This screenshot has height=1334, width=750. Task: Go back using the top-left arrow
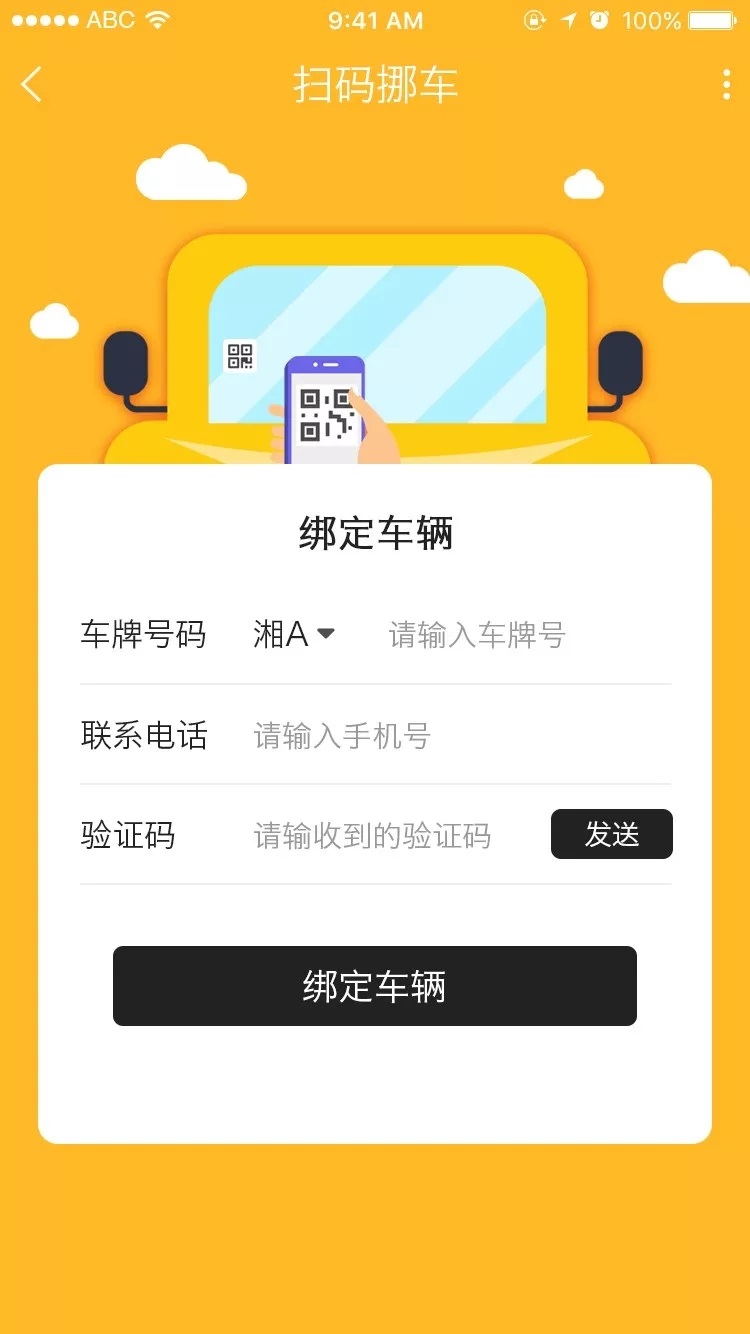32,85
